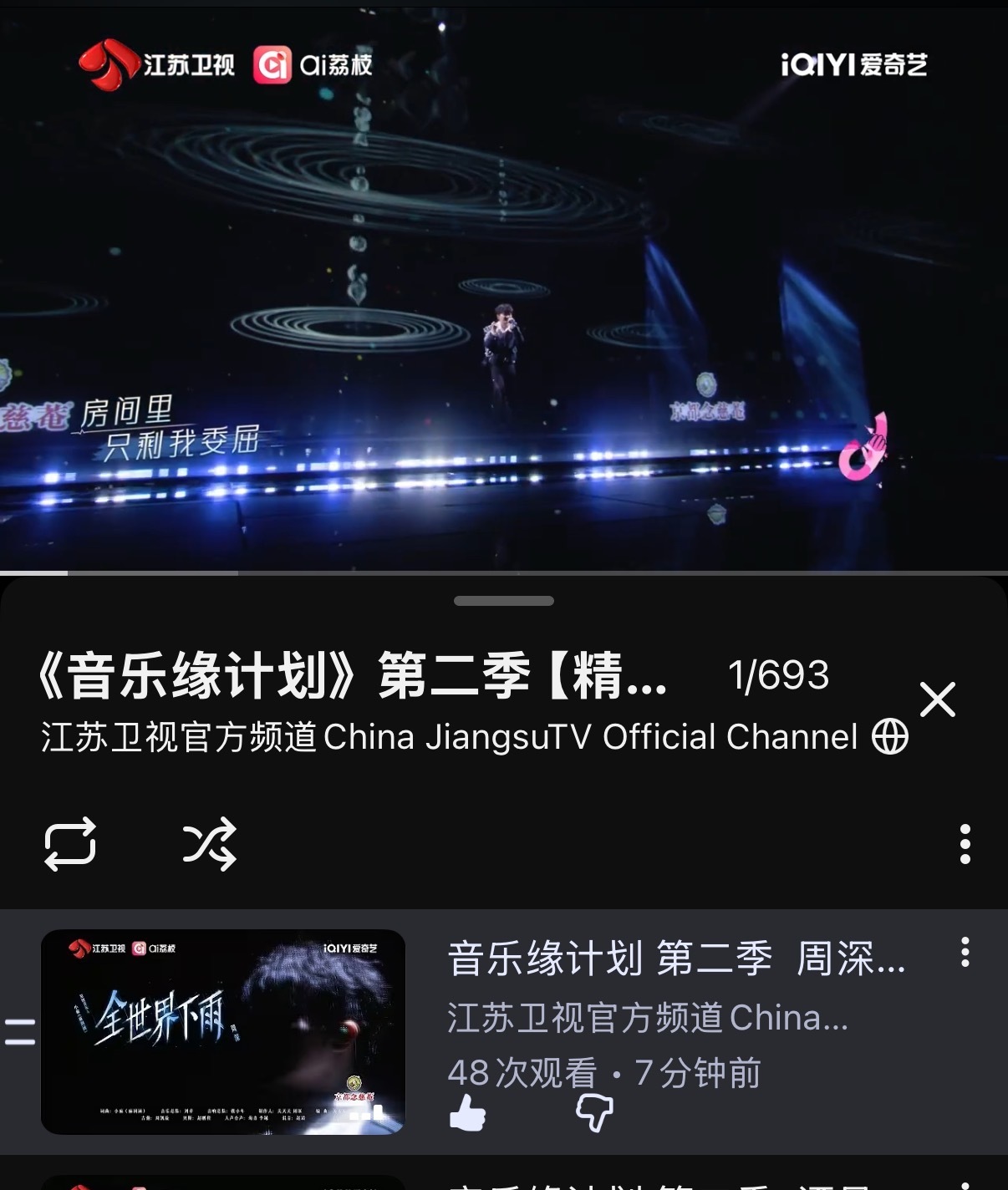This screenshot has height=1190, width=1008.
Task: Play the 全世界下雨 video thumbnail
Action: tap(223, 1031)
